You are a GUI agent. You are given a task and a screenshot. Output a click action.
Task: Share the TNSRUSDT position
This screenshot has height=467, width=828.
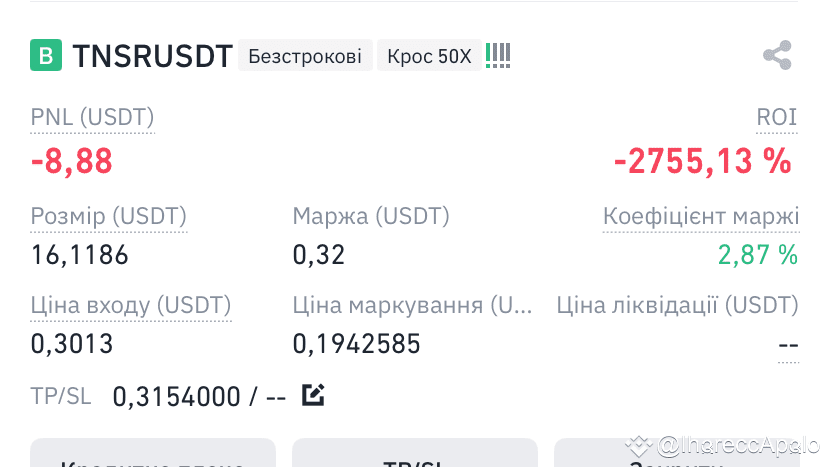pos(777,55)
